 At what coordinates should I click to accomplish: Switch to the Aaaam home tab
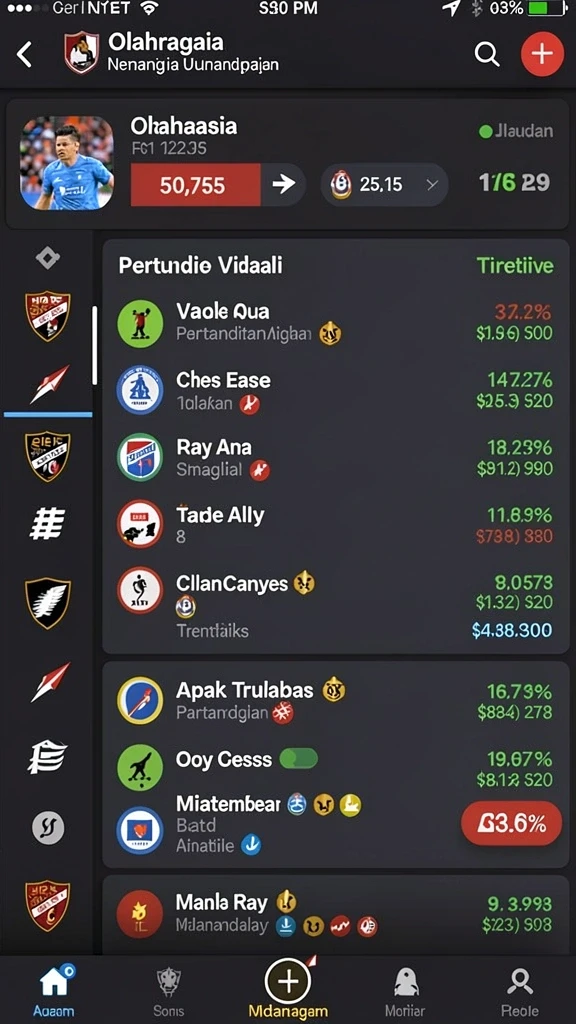pos(54,991)
